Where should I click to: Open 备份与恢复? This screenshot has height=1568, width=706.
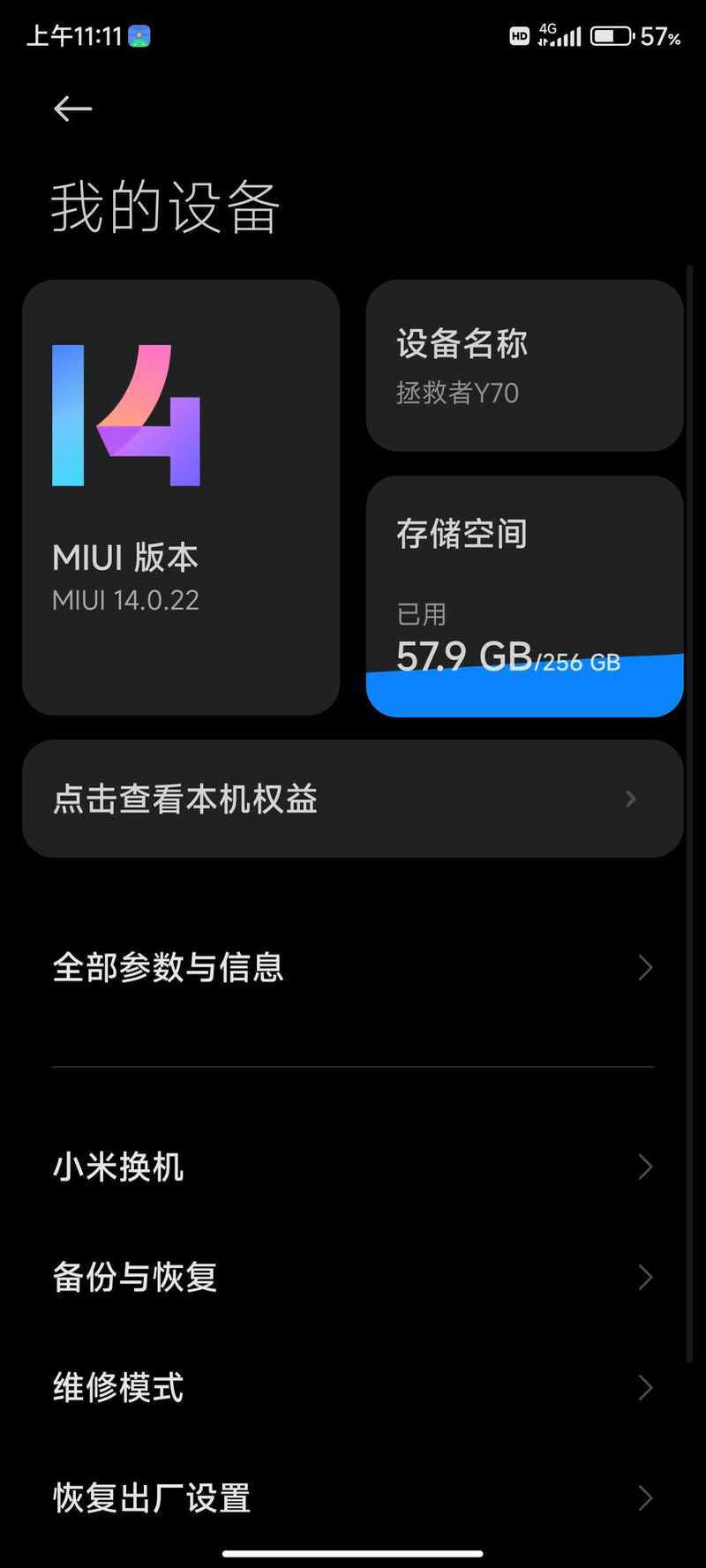point(353,1278)
